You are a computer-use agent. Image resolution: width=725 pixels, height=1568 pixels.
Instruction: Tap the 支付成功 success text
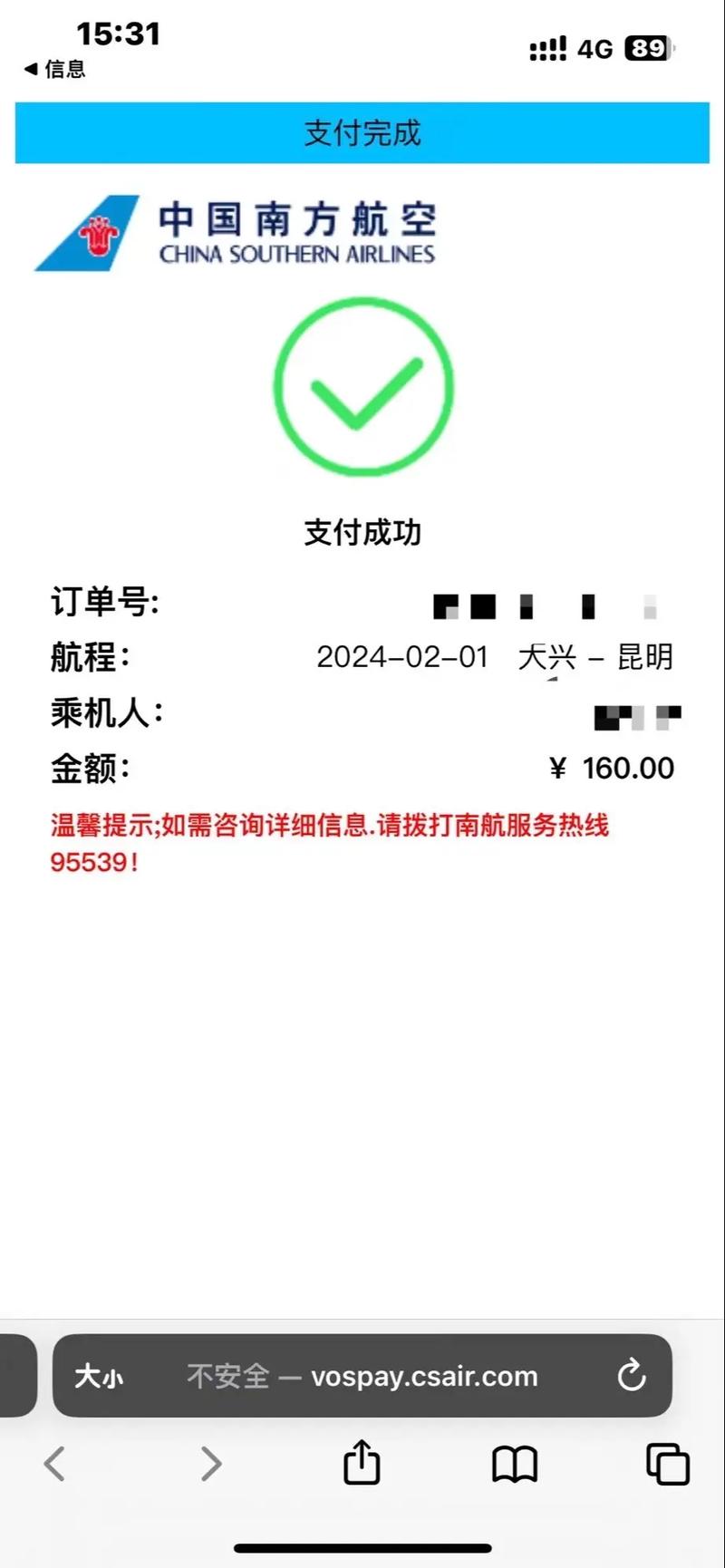coord(362,533)
